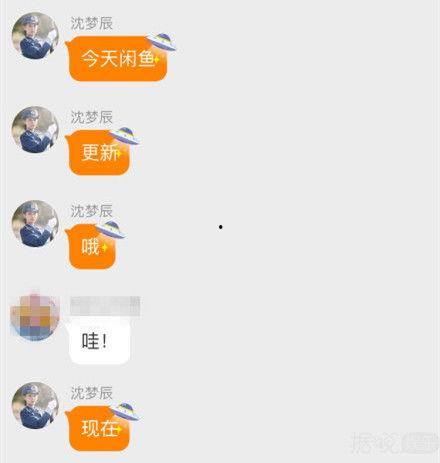
Task: Open 沈梦辰's avatar beside the 今天闲鱼 message
Action: (35, 36)
